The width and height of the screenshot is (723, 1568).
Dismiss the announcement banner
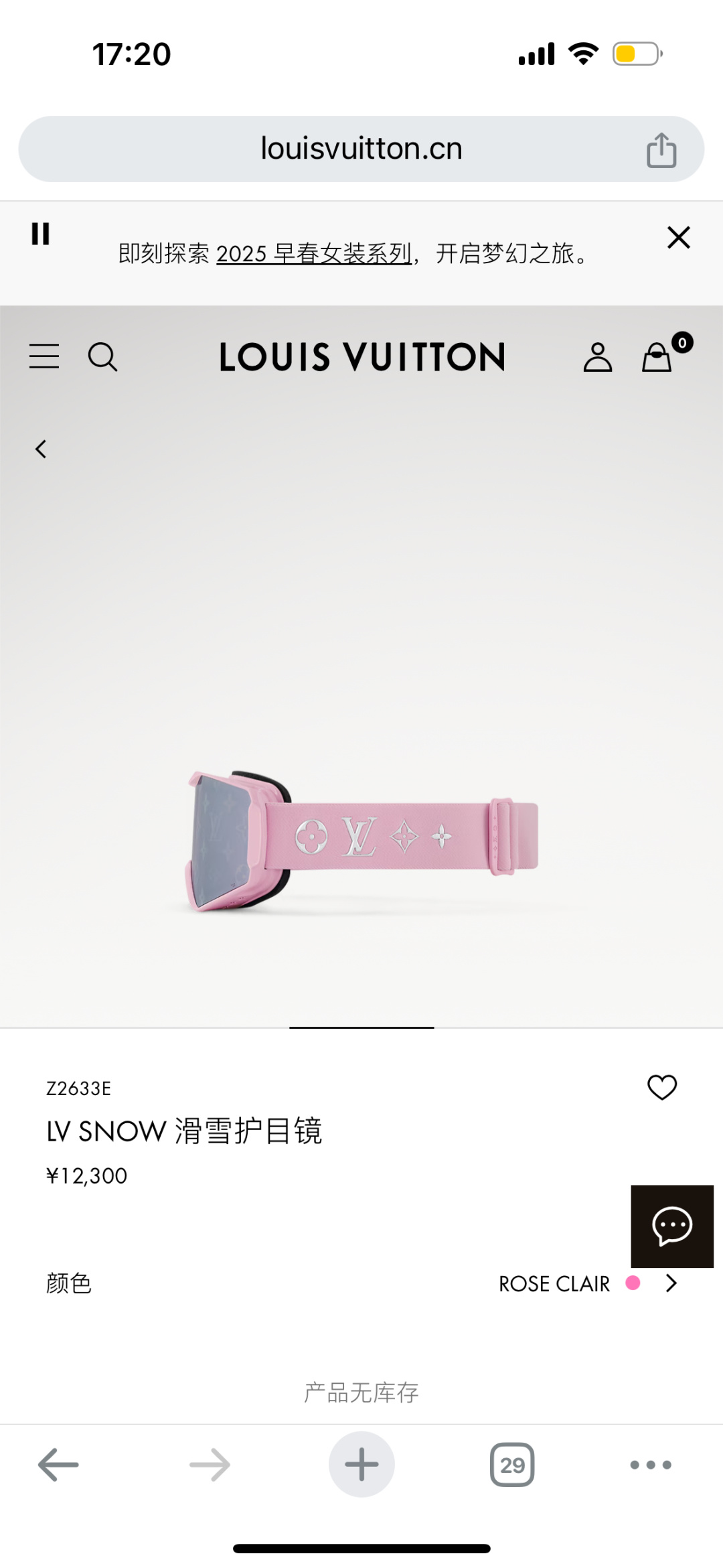pos(678,237)
